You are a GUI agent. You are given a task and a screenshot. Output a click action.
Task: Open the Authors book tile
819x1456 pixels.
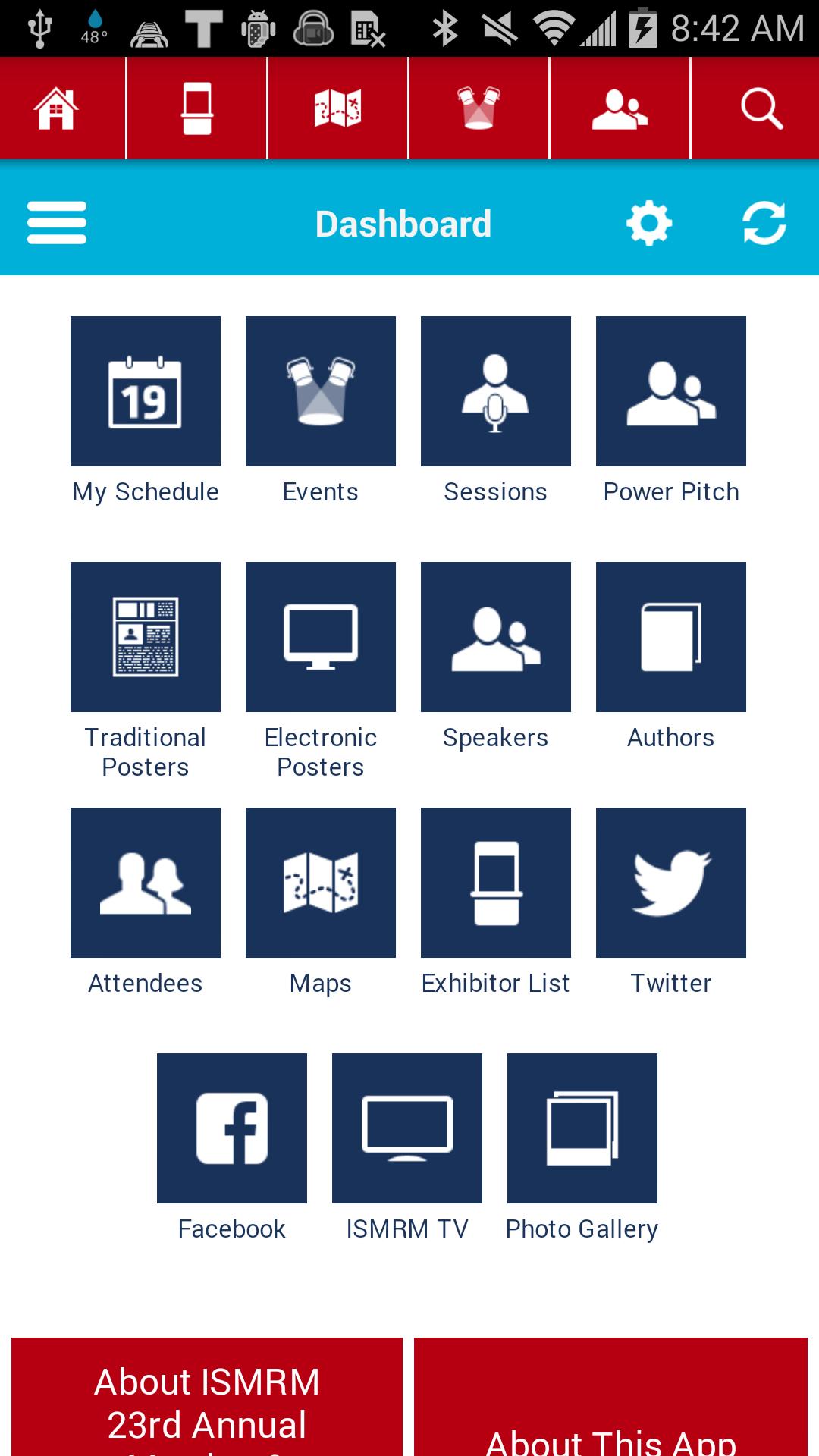pos(670,637)
